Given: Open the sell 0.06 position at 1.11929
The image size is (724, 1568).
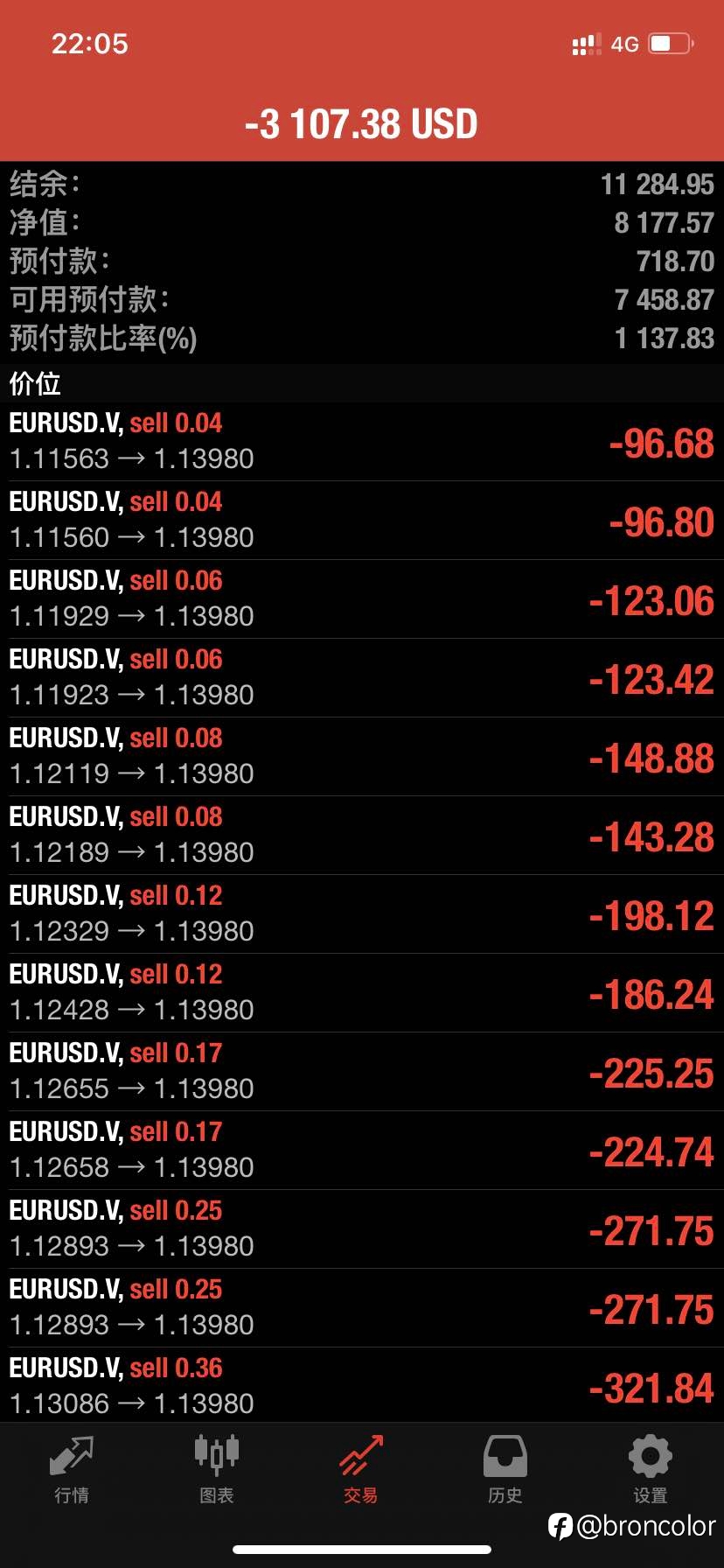Looking at the screenshot, I should (362, 599).
